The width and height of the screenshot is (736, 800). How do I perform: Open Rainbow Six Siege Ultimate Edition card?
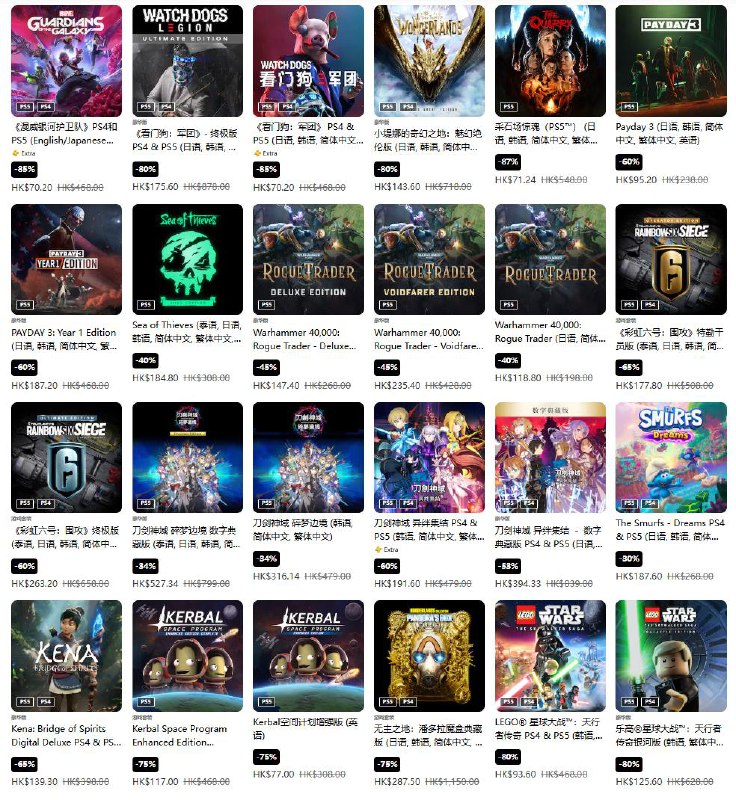tap(66, 457)
